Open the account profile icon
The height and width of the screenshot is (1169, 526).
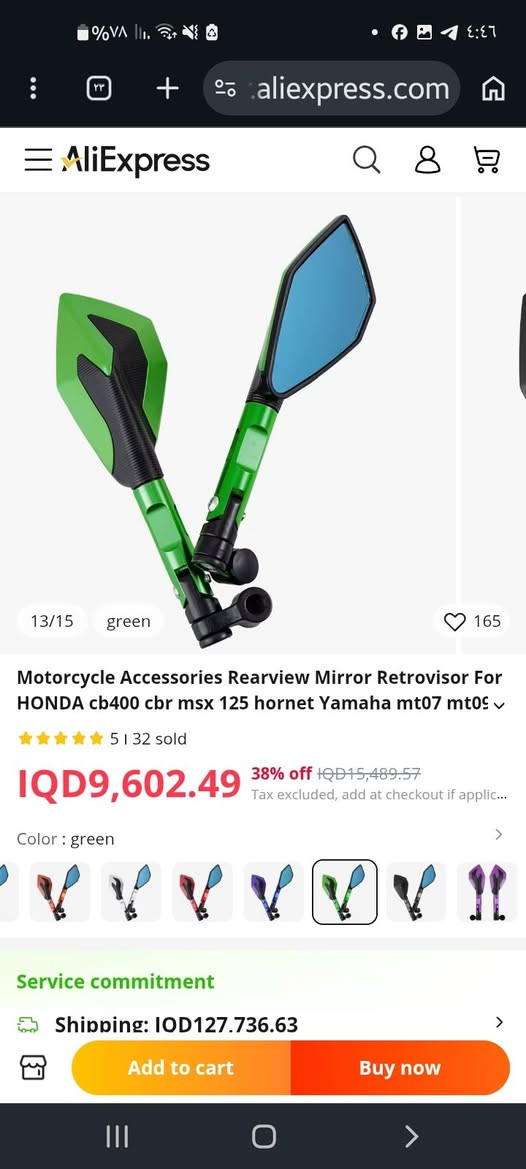[428, 160]
